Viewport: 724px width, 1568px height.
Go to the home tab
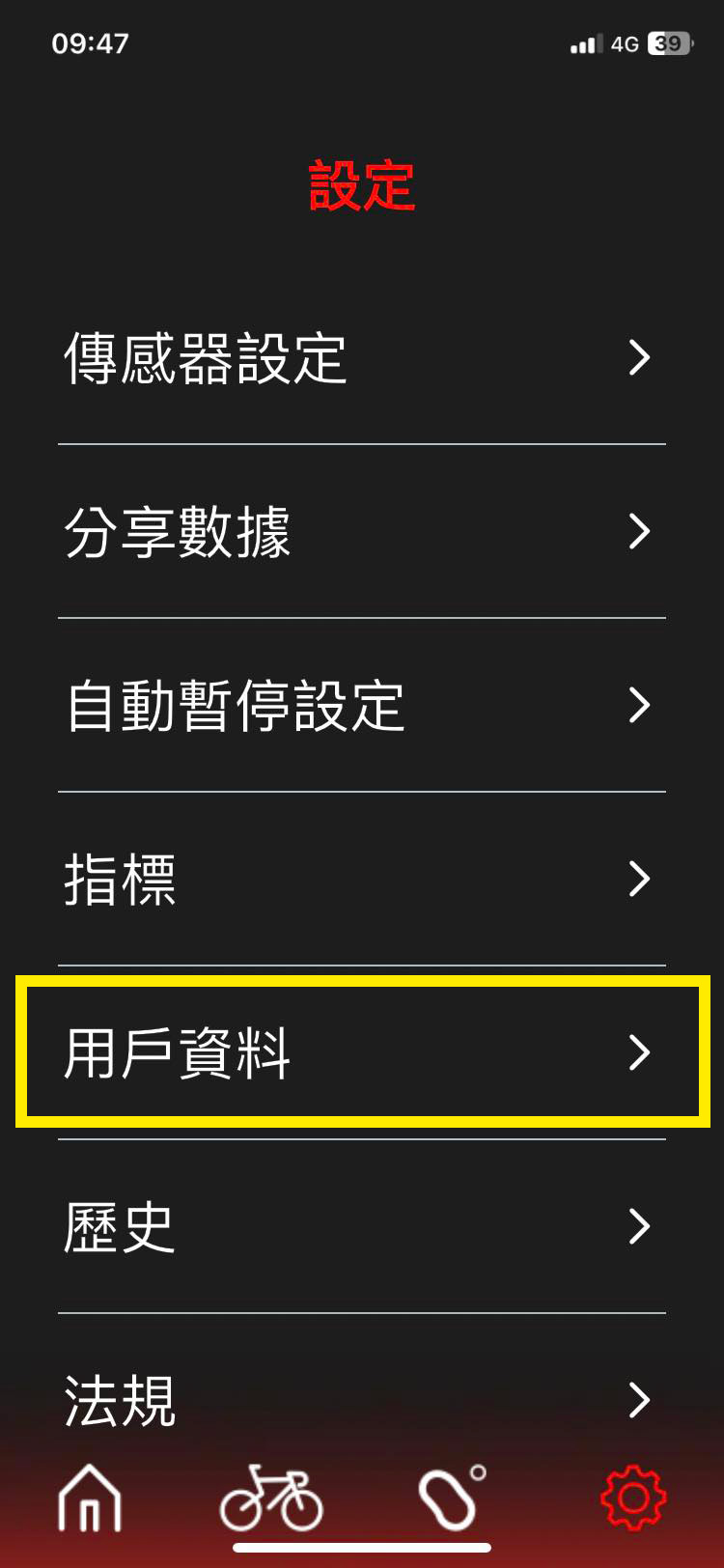tap(90, 1498)
